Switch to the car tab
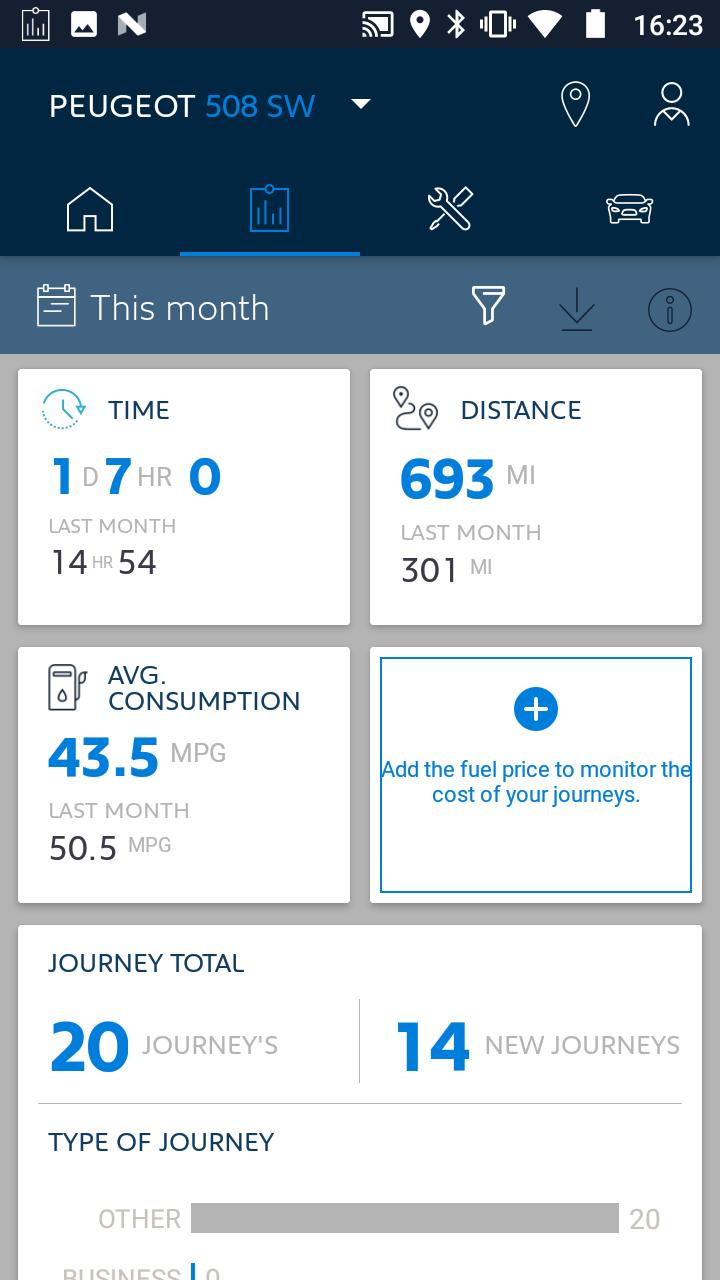This screenshot has width=720, height=1280. (x=630, y=209)
